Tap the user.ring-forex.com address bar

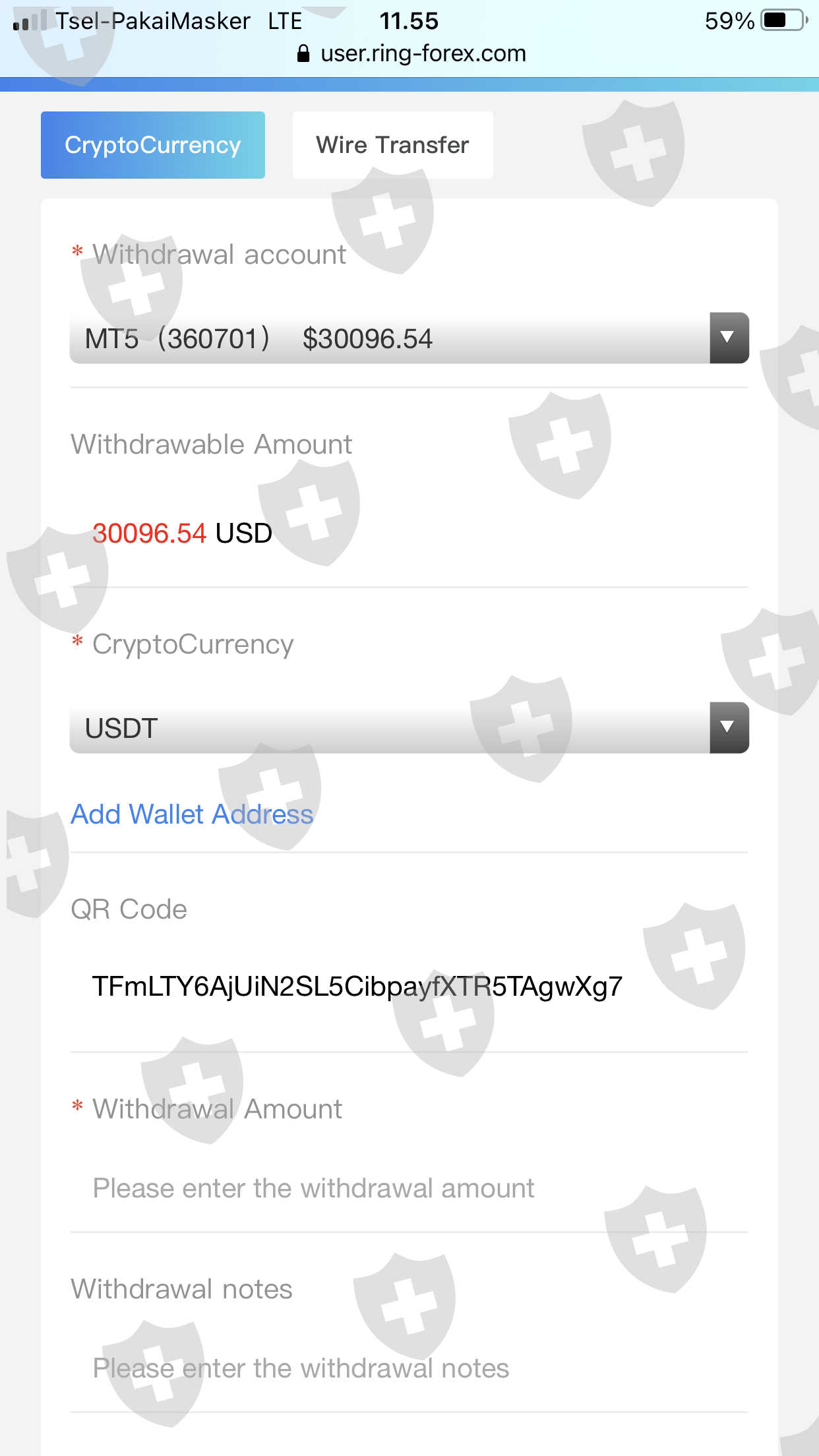(x=411, y=53)
